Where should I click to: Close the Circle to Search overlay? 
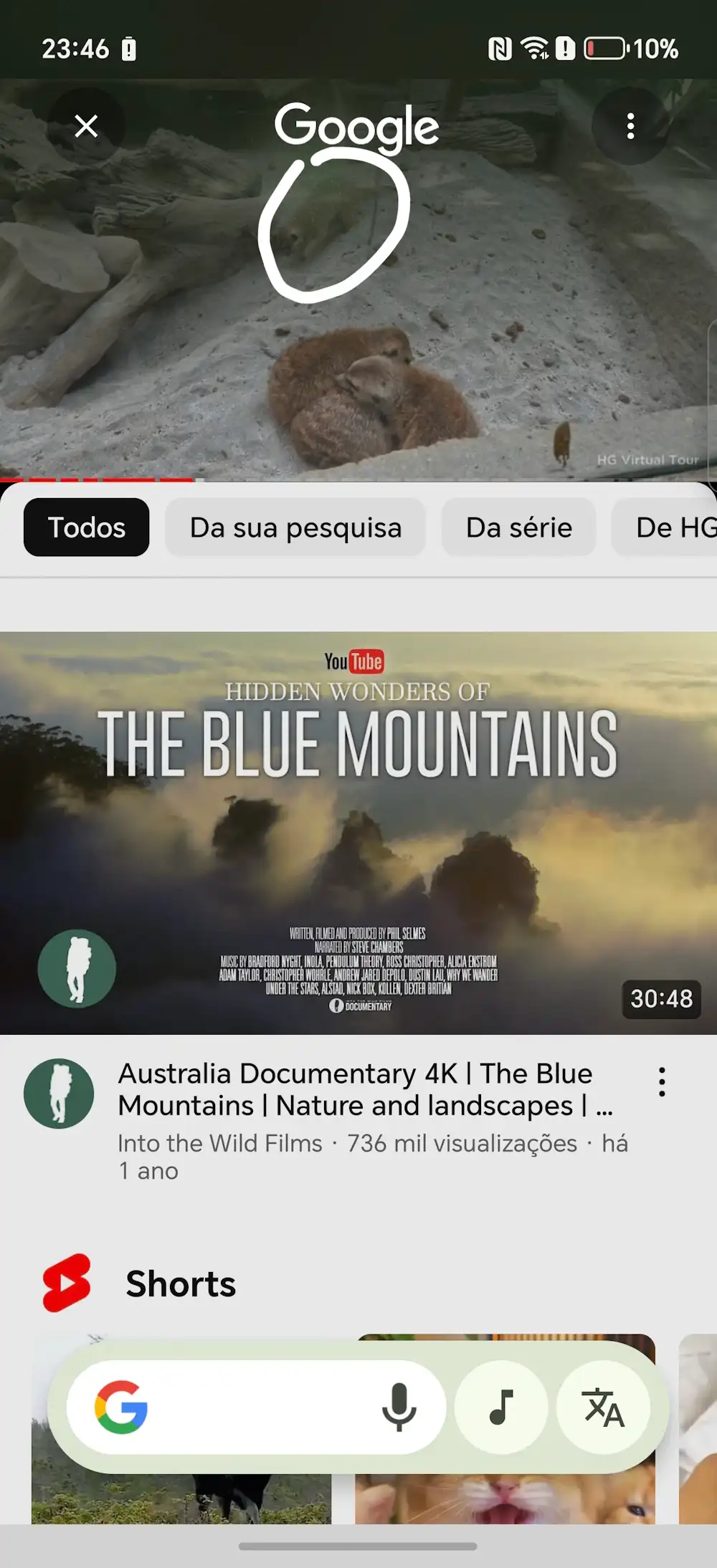pos(86,126)
